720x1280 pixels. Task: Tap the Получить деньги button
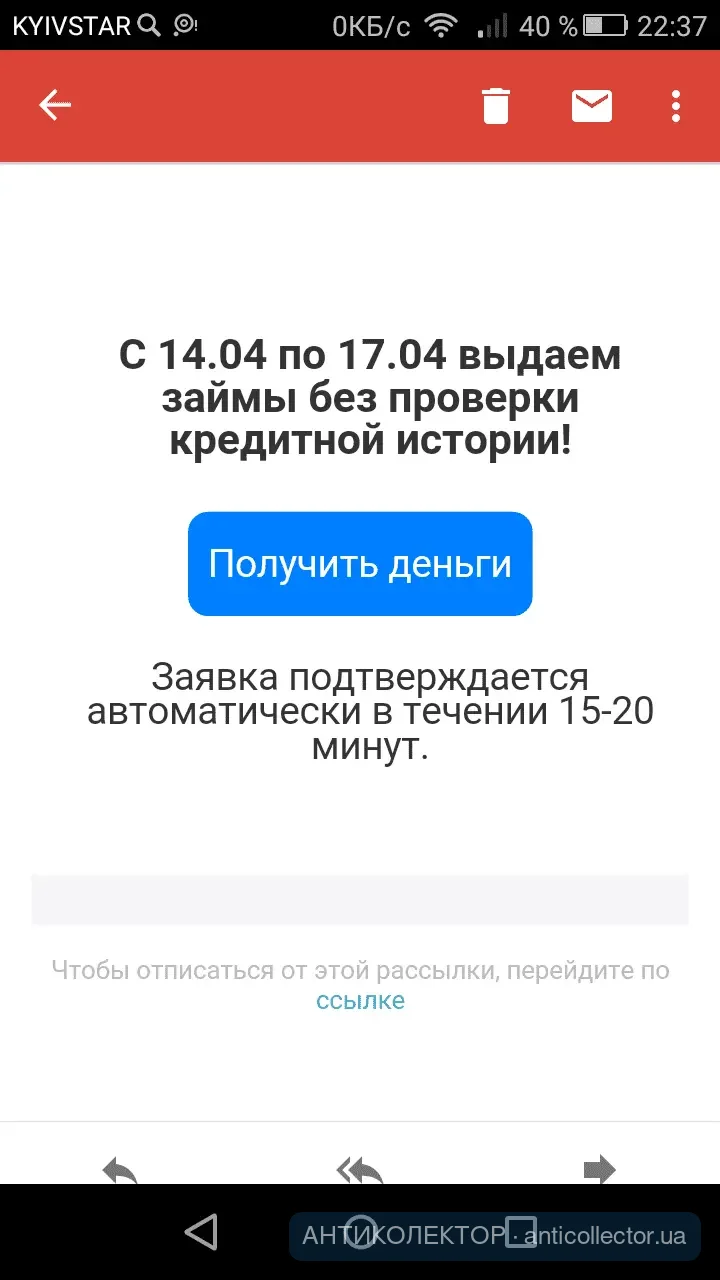point(360,564)
